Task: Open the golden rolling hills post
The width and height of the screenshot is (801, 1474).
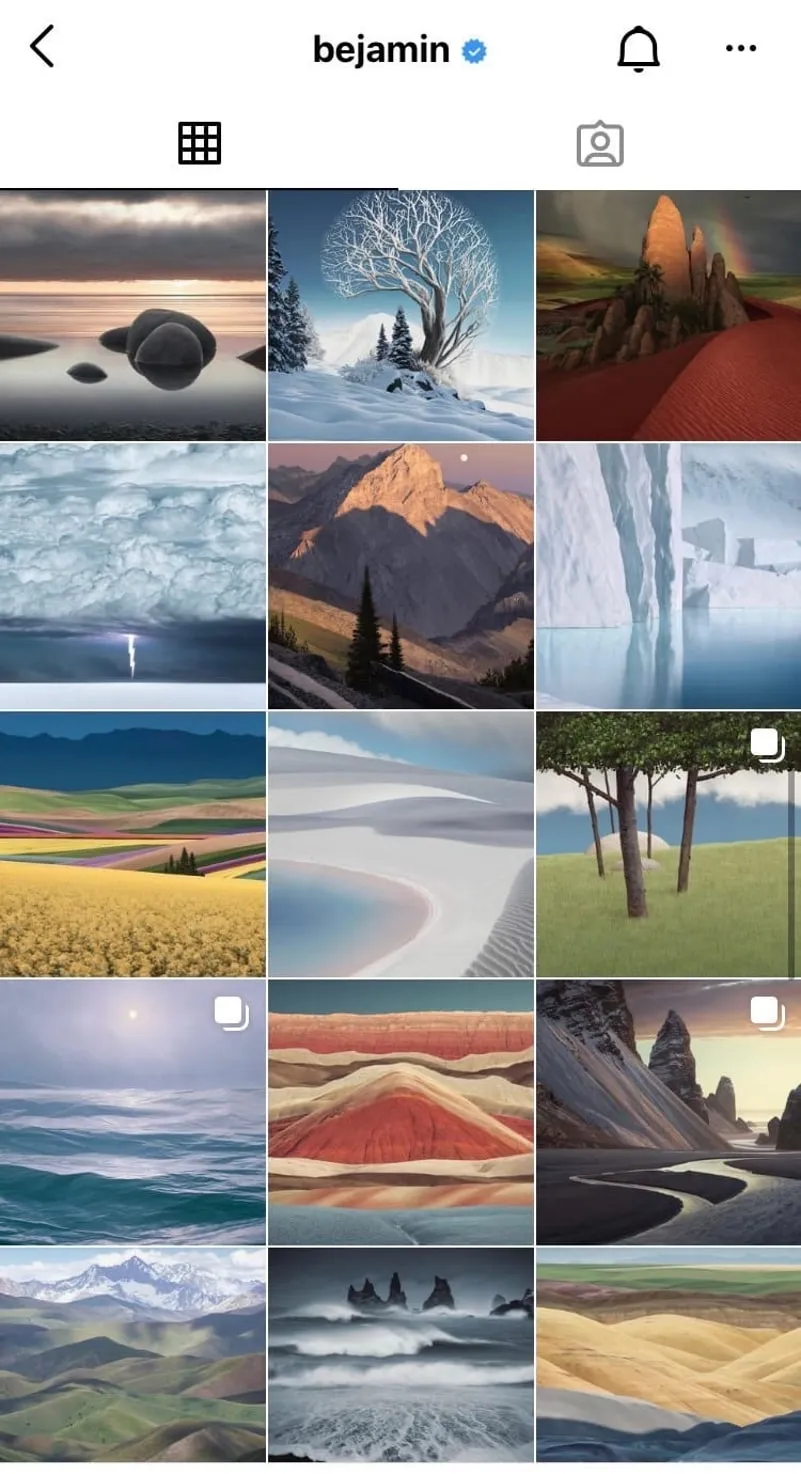Action: coord(669,1355)
